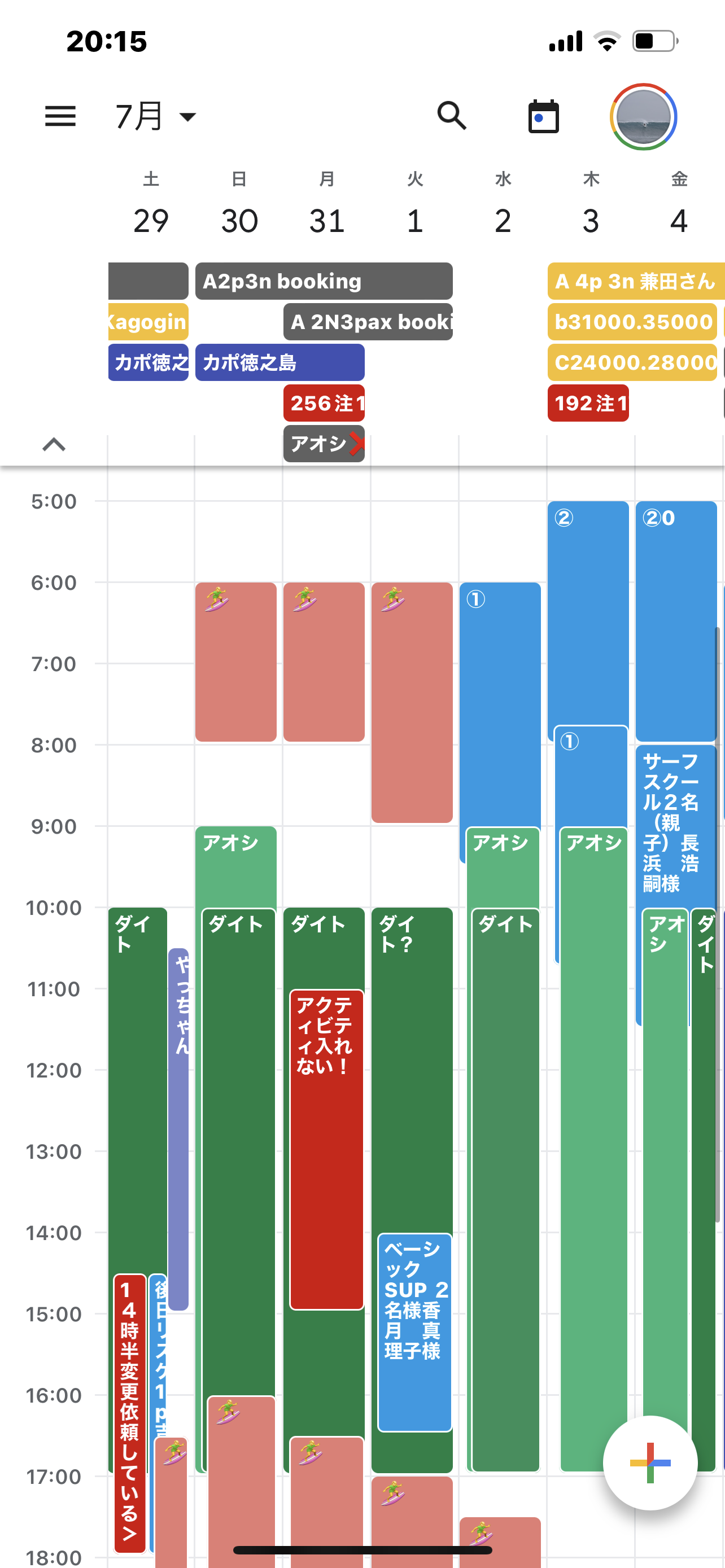Jump to today's date
Screen dimensions: 725x1568
(x=543, y=116)
